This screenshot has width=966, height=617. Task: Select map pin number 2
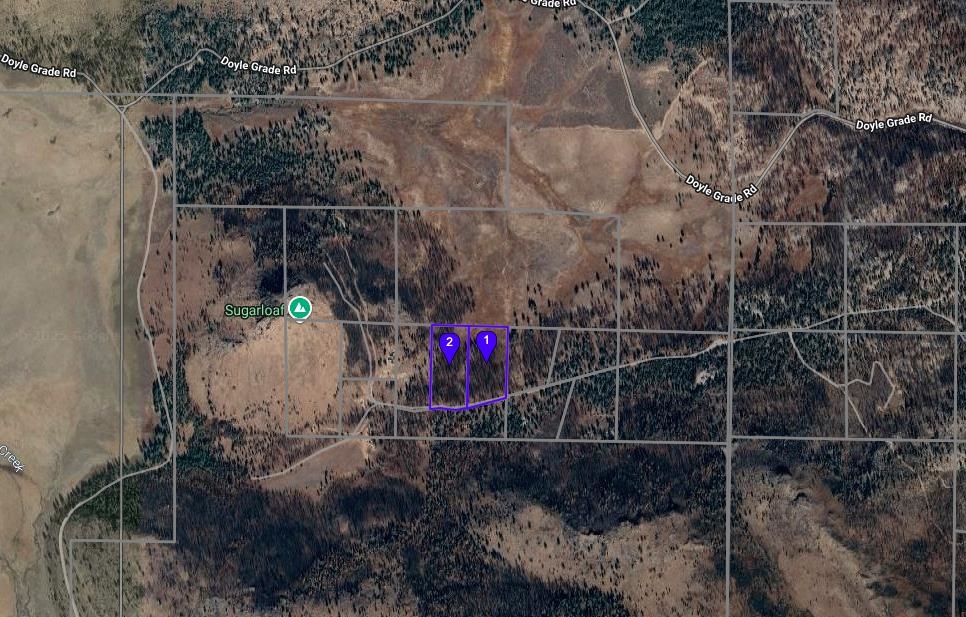[x=449, y=345]
